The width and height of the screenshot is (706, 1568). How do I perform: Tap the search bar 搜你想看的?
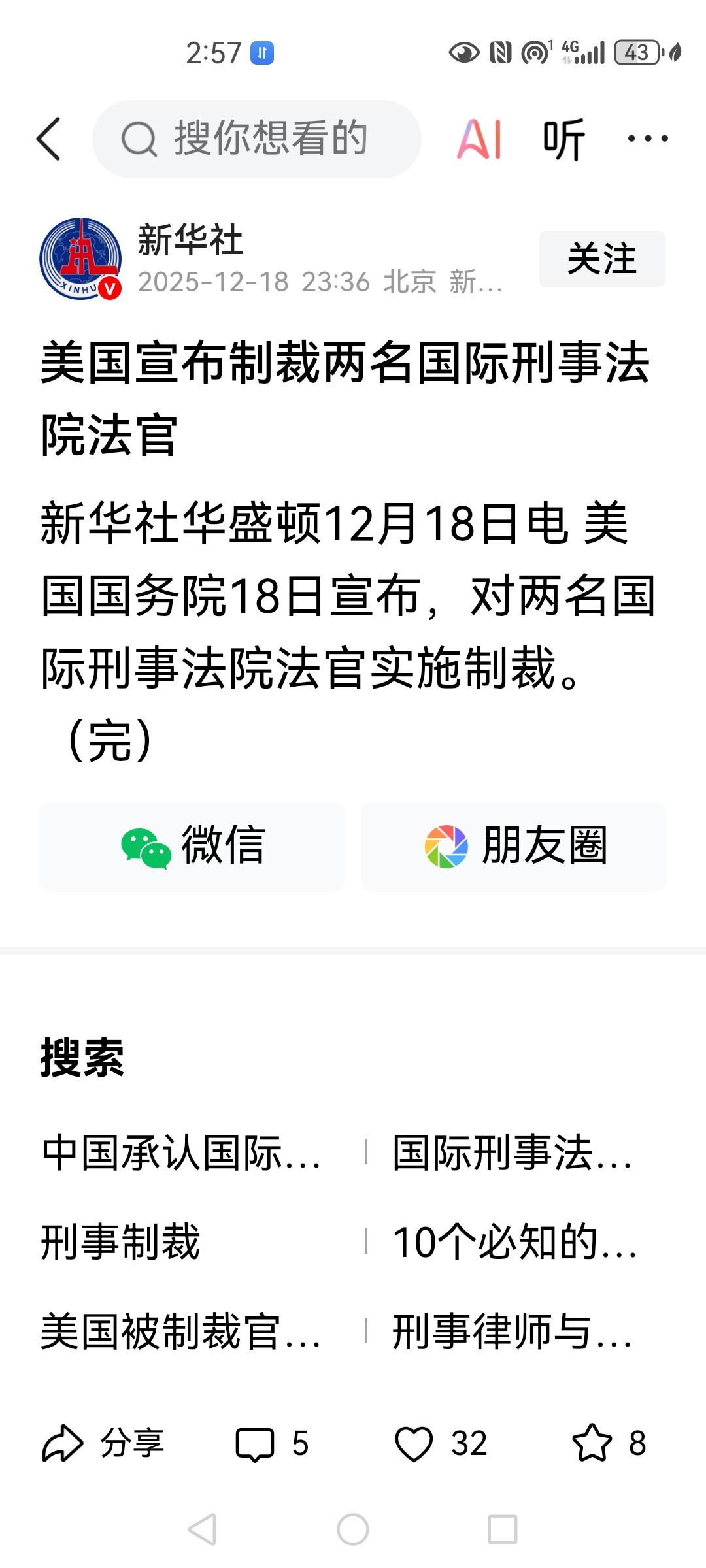tap(261, 139)
